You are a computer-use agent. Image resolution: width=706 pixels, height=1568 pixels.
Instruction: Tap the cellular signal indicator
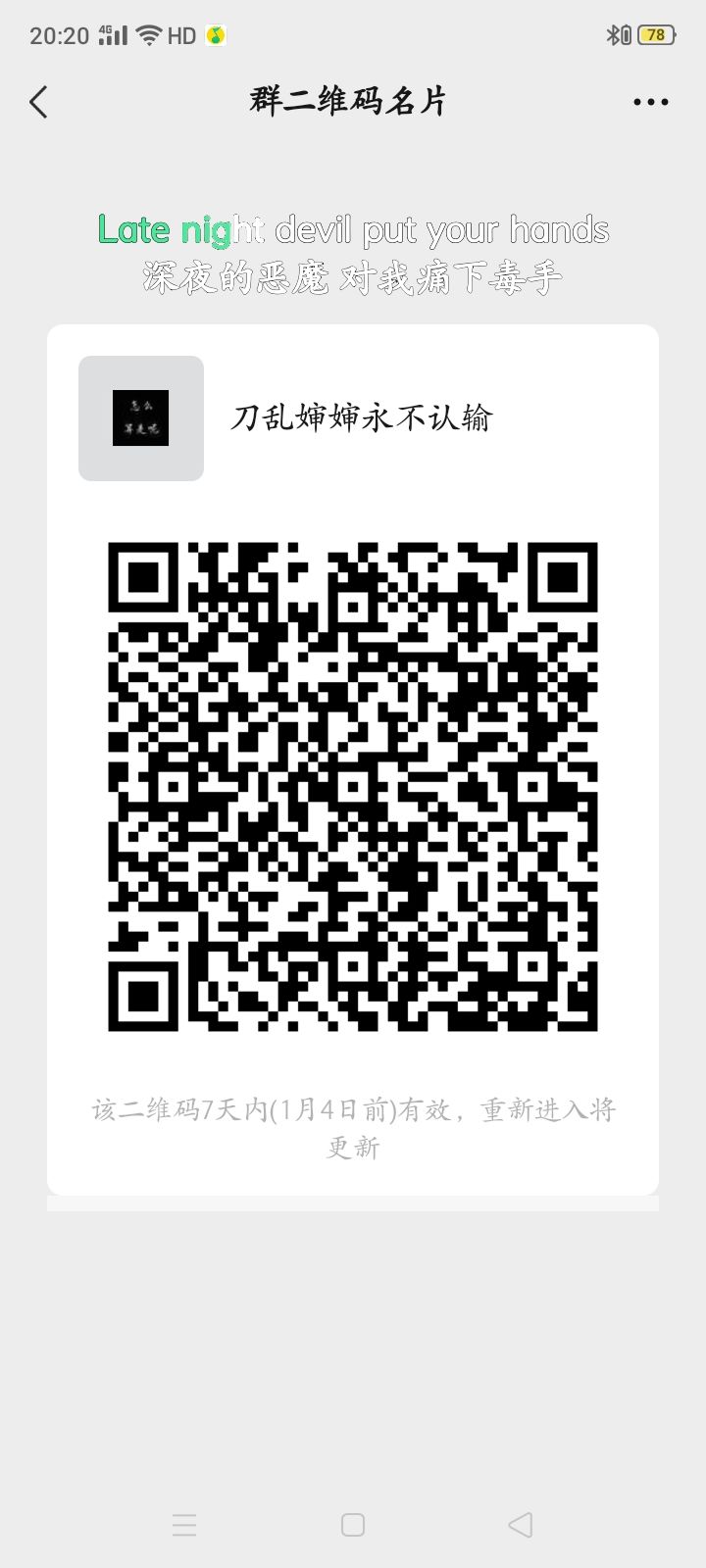click(111, 33)
